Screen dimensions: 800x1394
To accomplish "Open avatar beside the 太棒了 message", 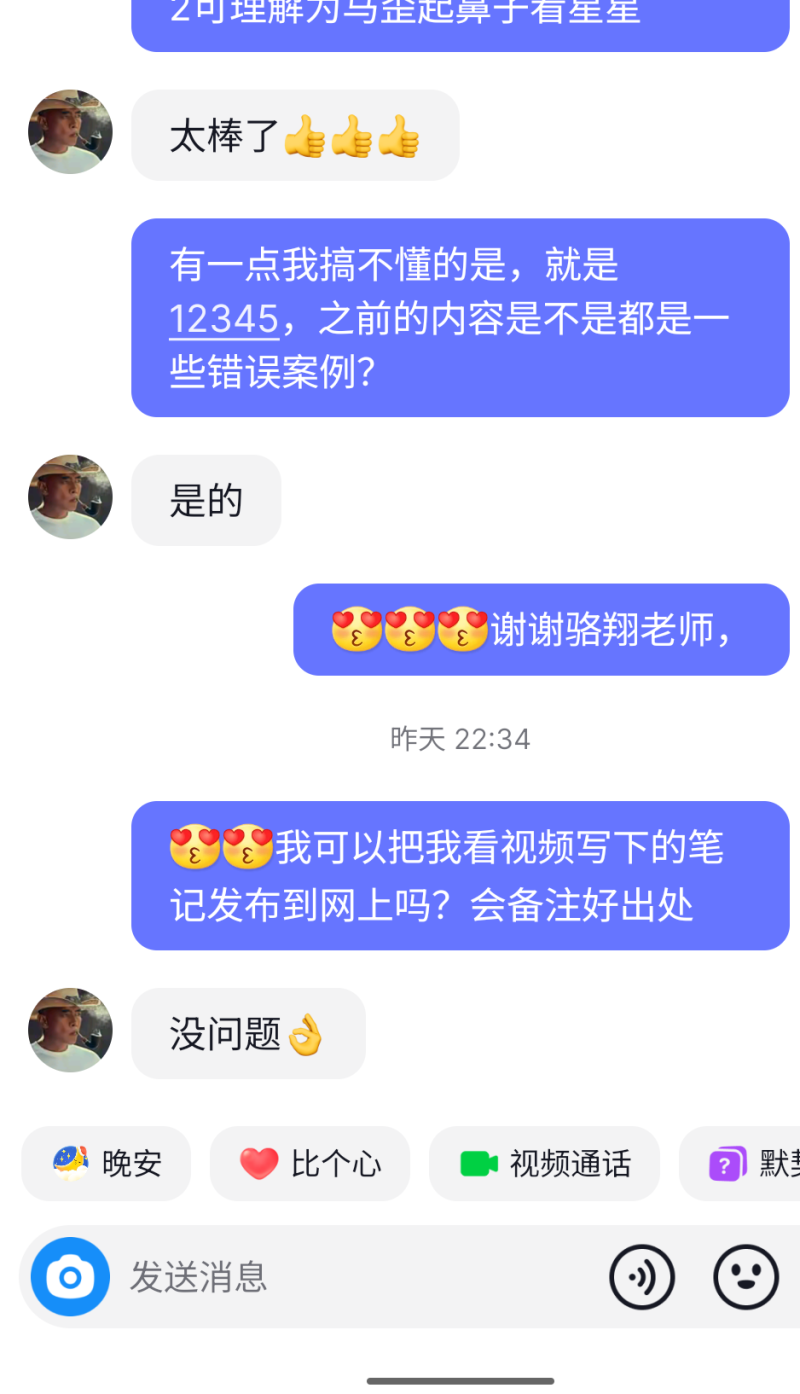I will tap(70, 132).
